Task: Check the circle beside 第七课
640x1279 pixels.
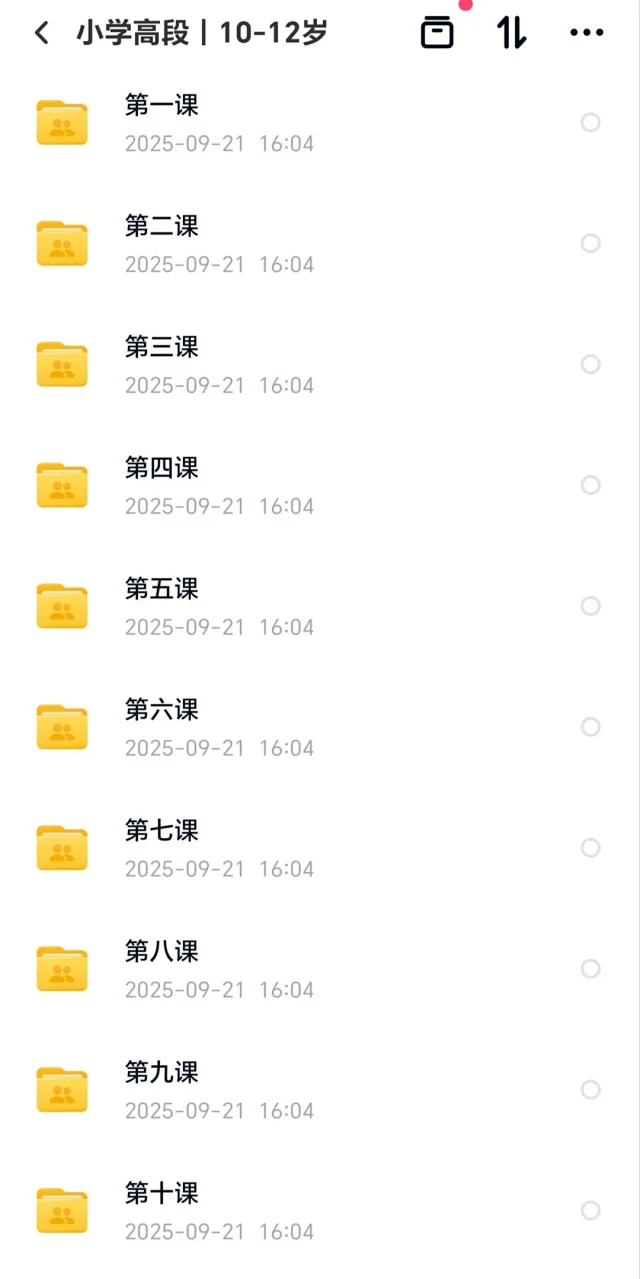Action: [x=591, y=848]
